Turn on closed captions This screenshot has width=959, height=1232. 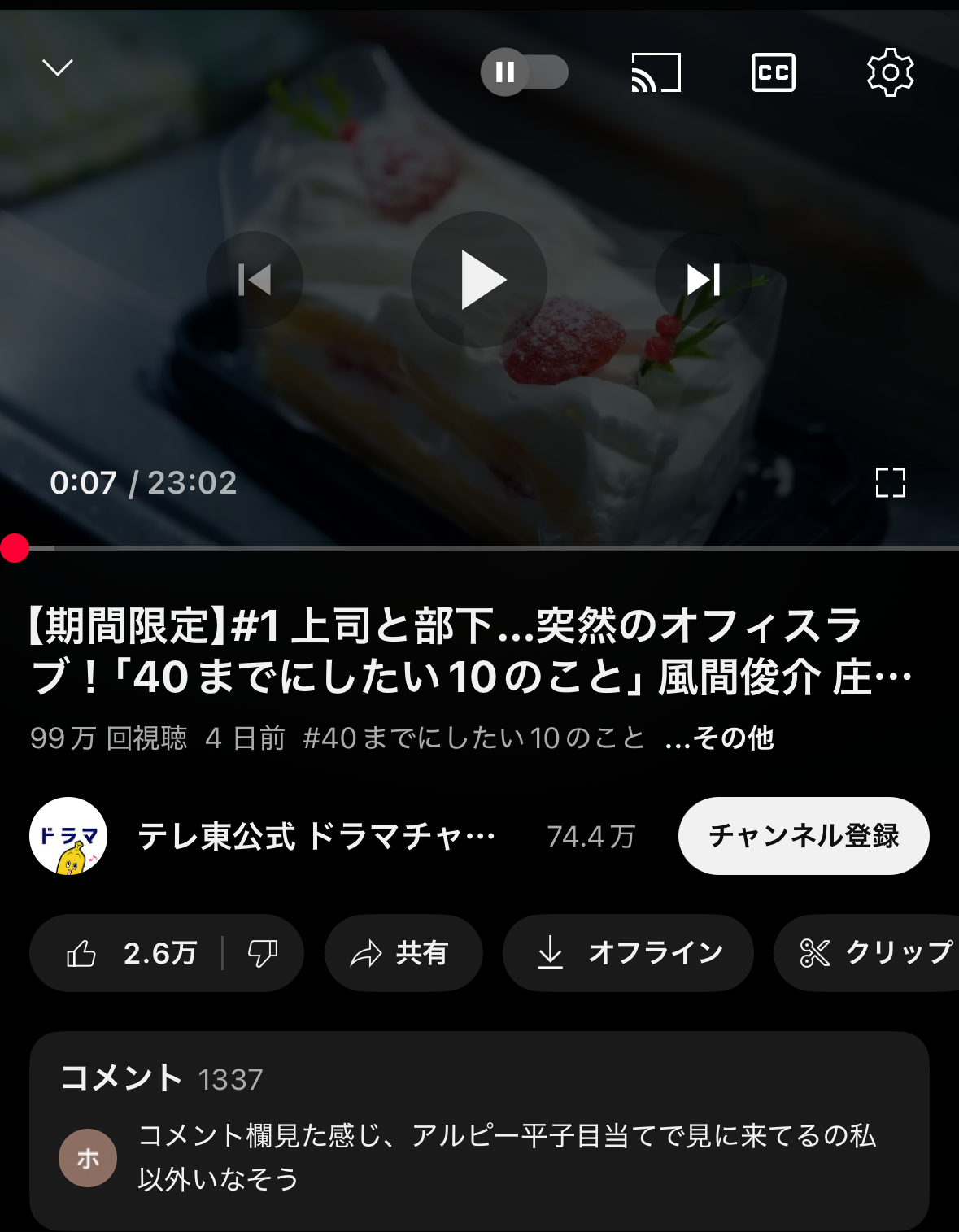click(x=773, y=72)
